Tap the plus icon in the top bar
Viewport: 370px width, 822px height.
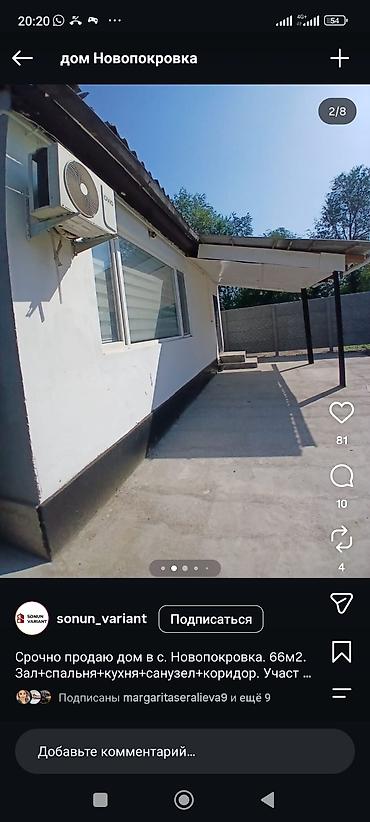(x=340, y=58)
